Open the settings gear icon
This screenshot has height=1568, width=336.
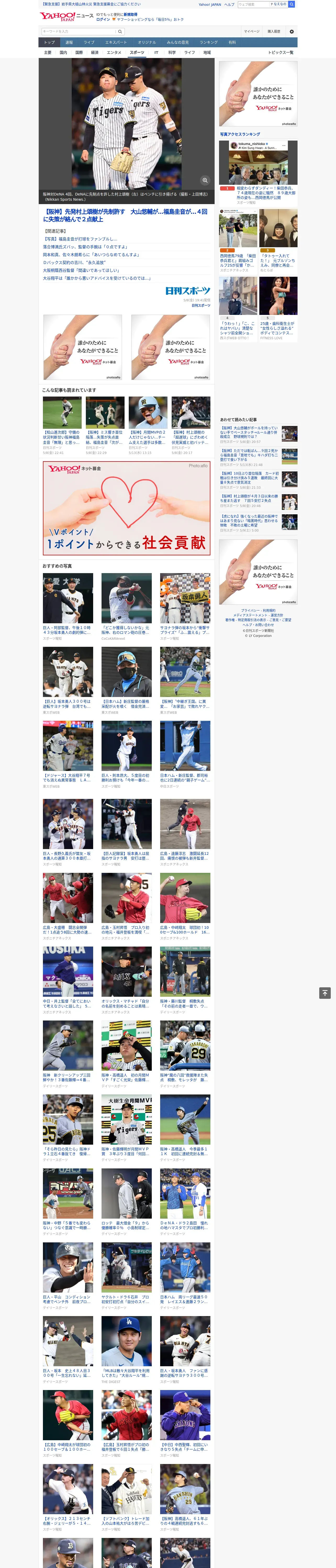(x=292, y=31)
